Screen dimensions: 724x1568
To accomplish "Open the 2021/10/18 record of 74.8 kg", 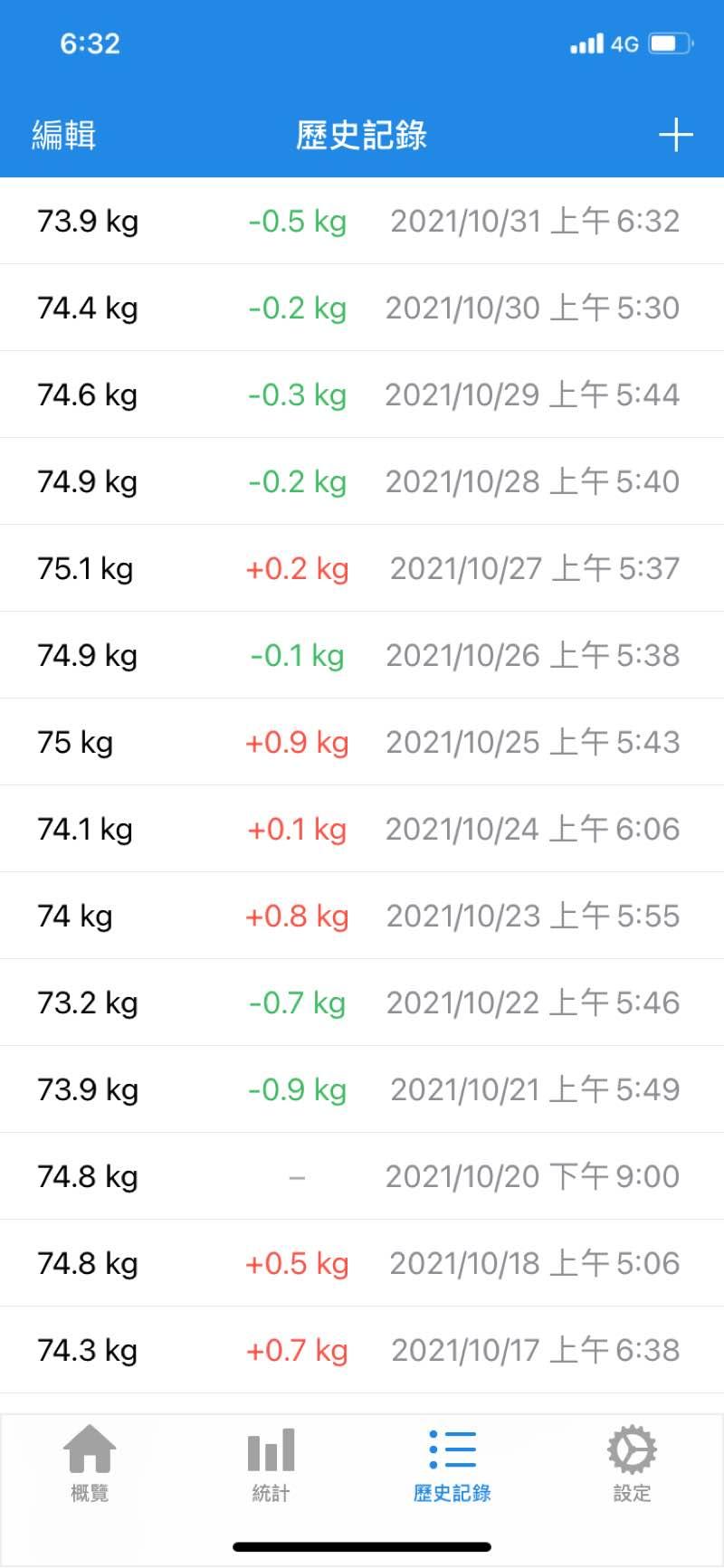I will click(x=362, y=1263).
